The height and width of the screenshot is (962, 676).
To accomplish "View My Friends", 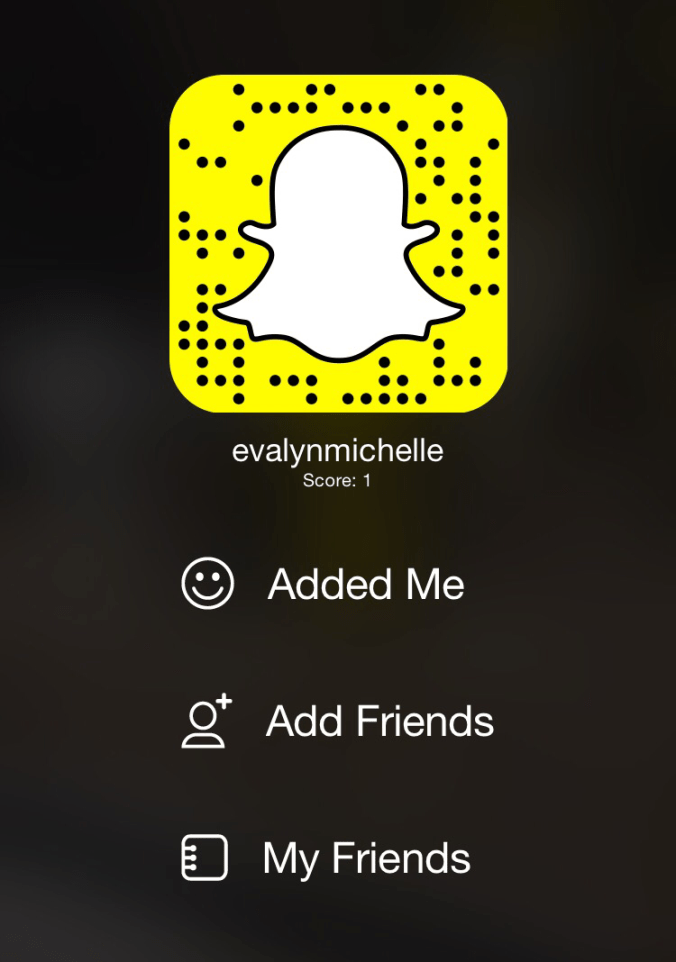I will [365, 859].
